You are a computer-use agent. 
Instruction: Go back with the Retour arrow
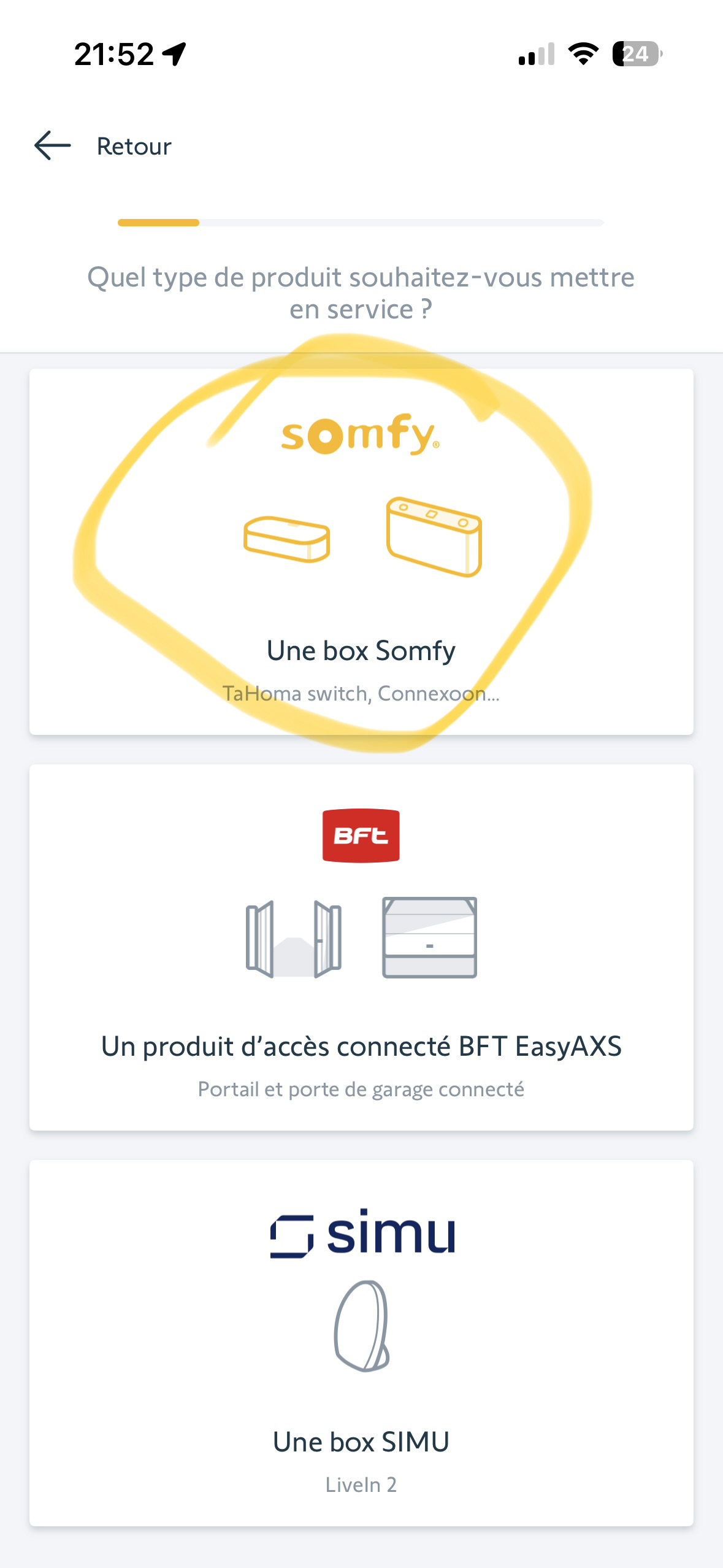coord(53,146)
